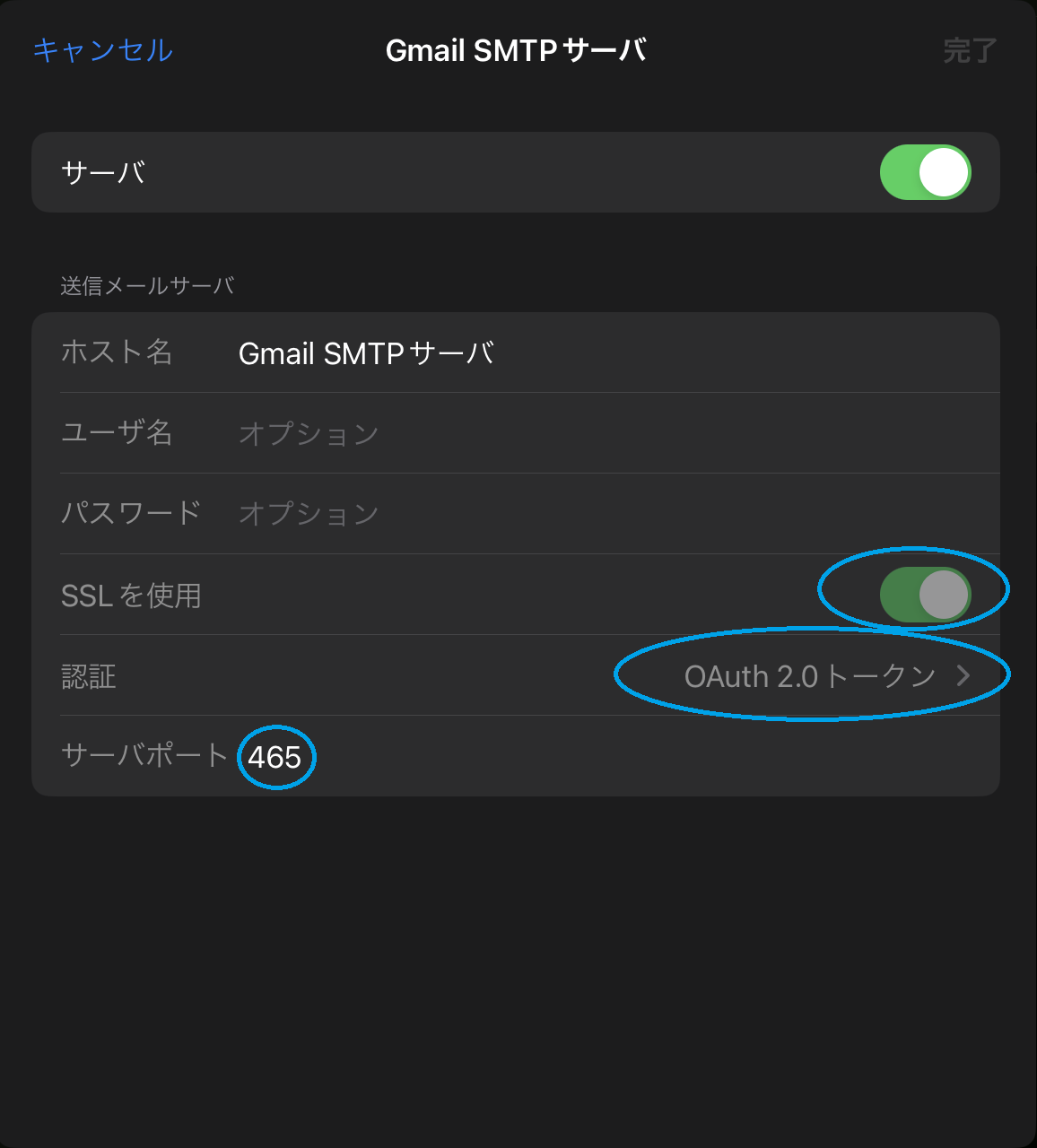1037x1148 pixels.
Task: Turn off the サーバ switch
Action: (925, 172)
